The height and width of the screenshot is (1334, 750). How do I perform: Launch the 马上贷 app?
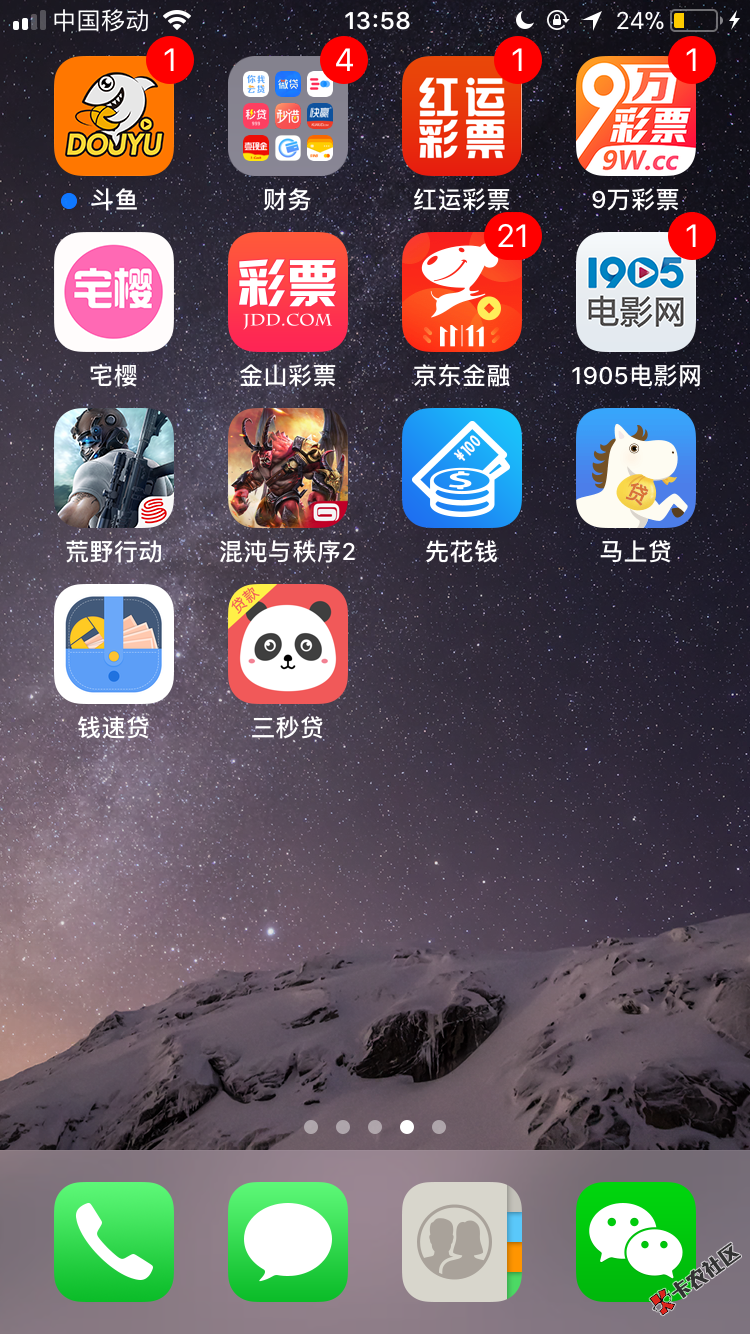pyautogui.click(x=636, y=468)
